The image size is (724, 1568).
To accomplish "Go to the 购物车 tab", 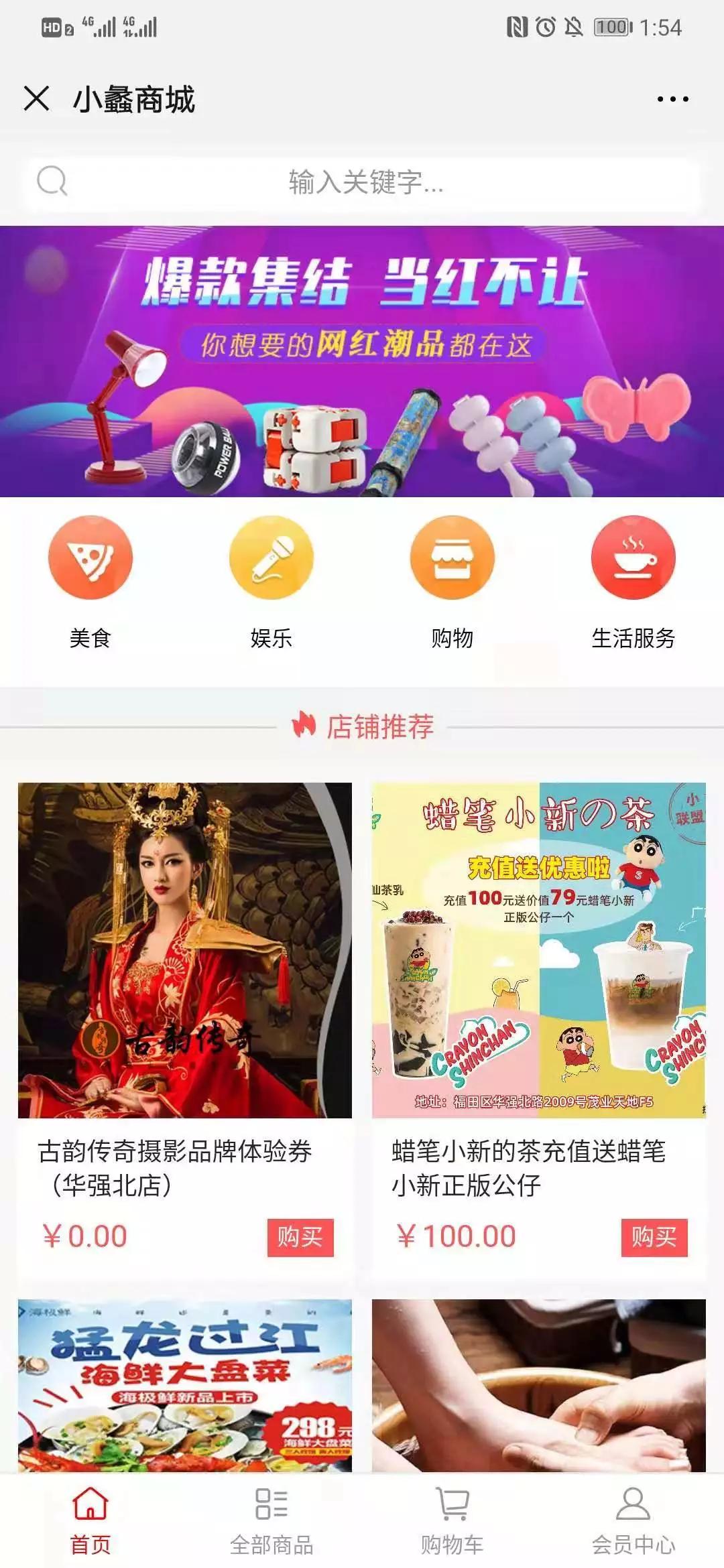I will [x=452, y=1520].
